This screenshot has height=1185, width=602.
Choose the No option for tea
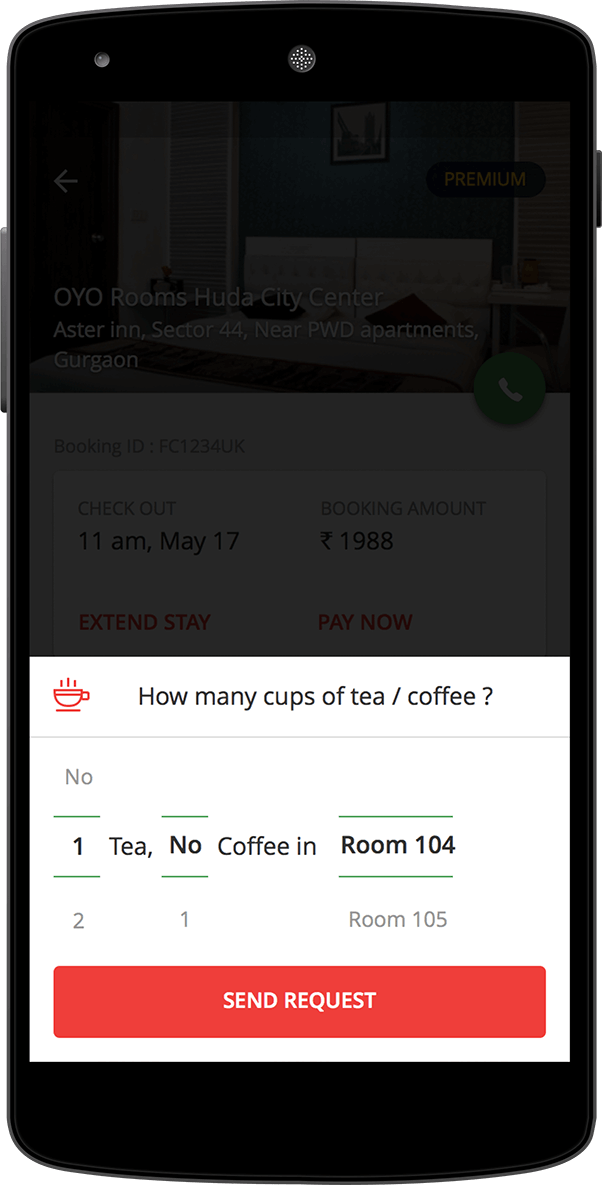(x=78, y=777)
